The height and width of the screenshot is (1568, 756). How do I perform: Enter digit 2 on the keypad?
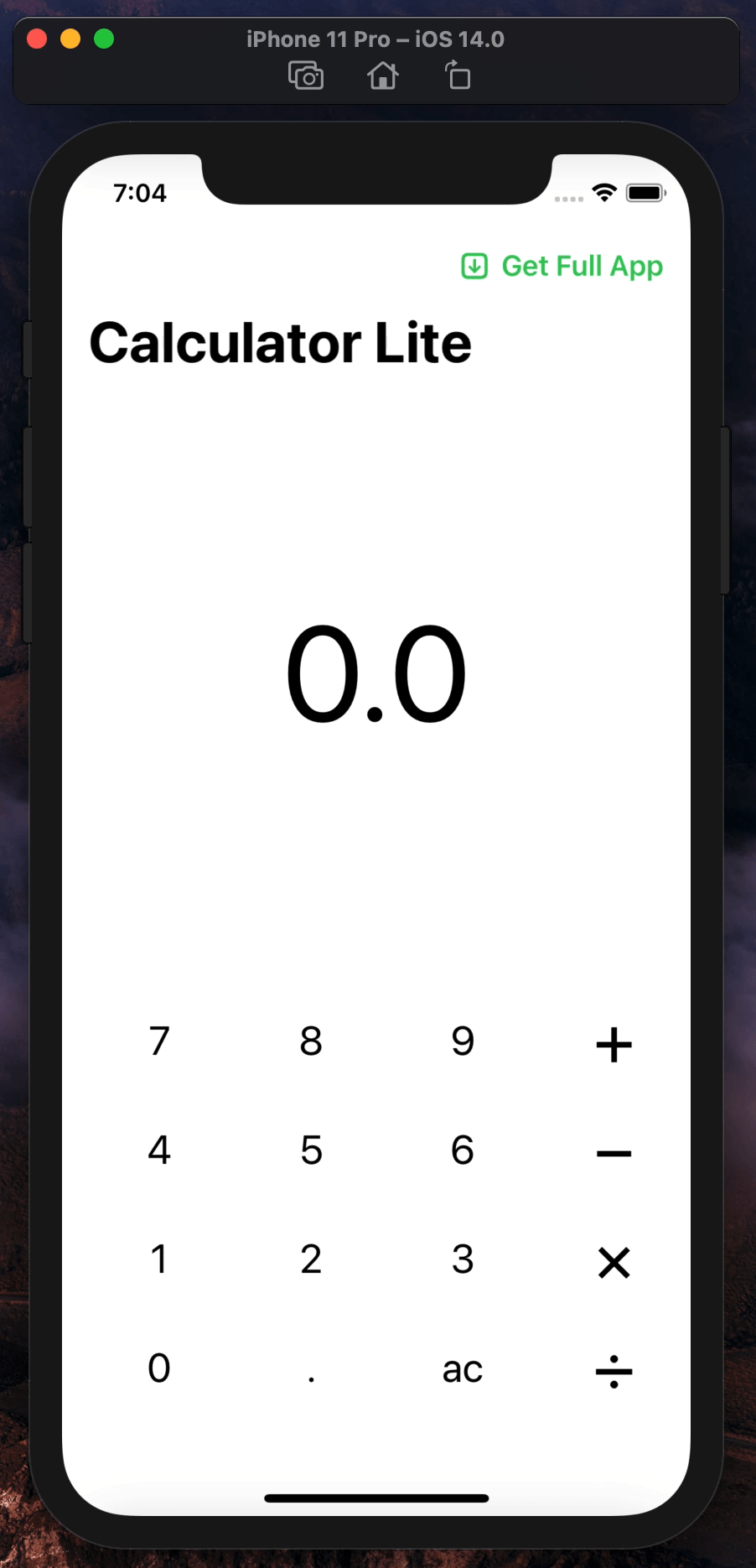click(311, 1259)
